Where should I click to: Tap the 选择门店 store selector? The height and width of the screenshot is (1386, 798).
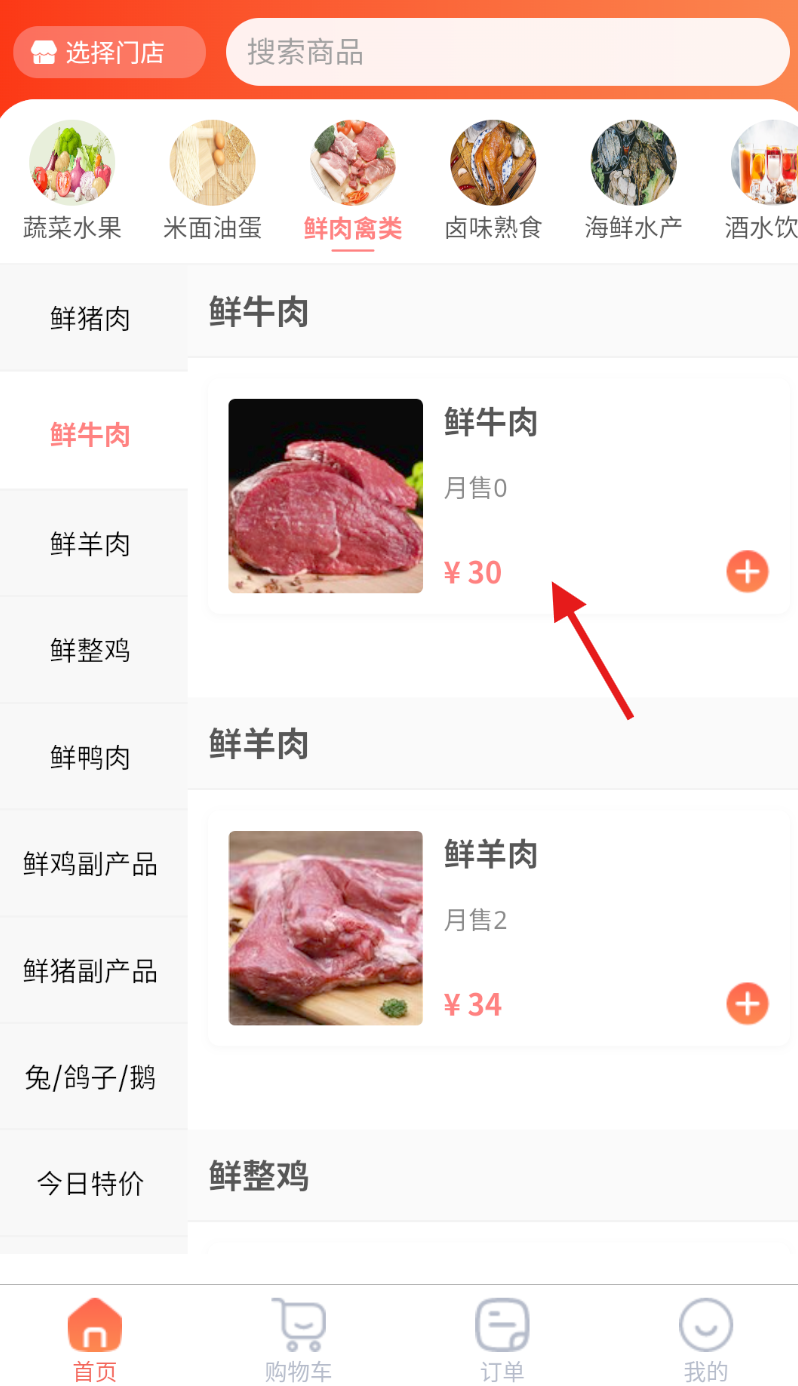pyautogui.click(x=109, y=52)
